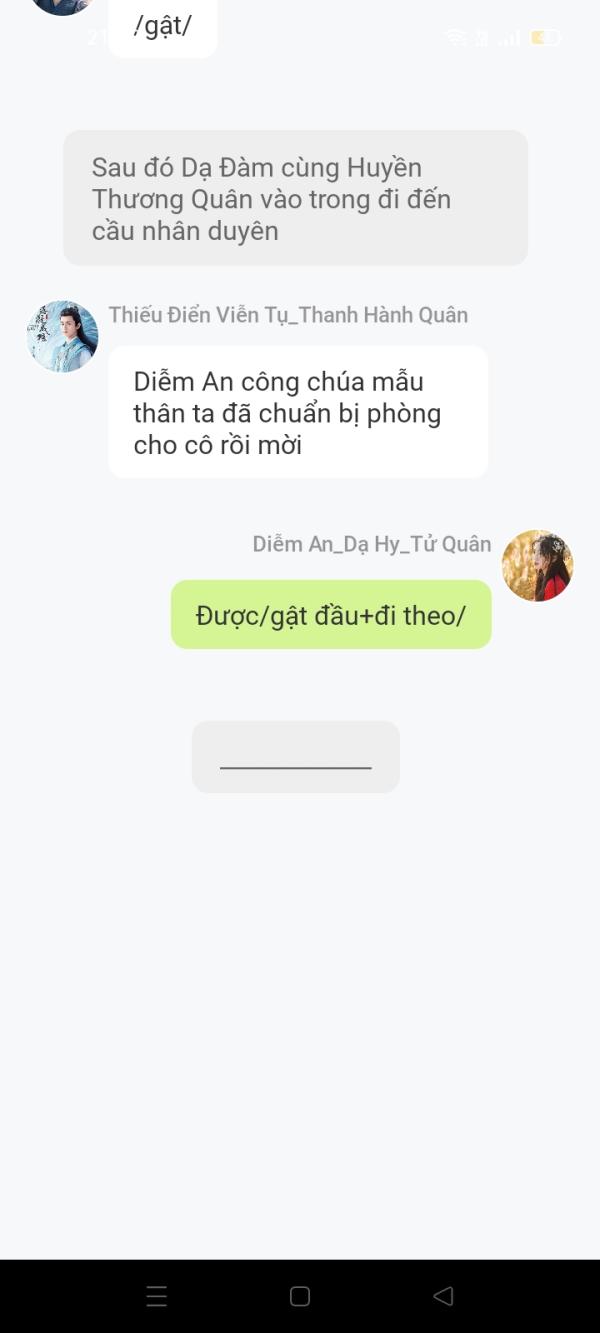Open Diễm An_Dạ Hy_Tử Quân's avatar
The image size is (600, 1333).
click(537, 566)
